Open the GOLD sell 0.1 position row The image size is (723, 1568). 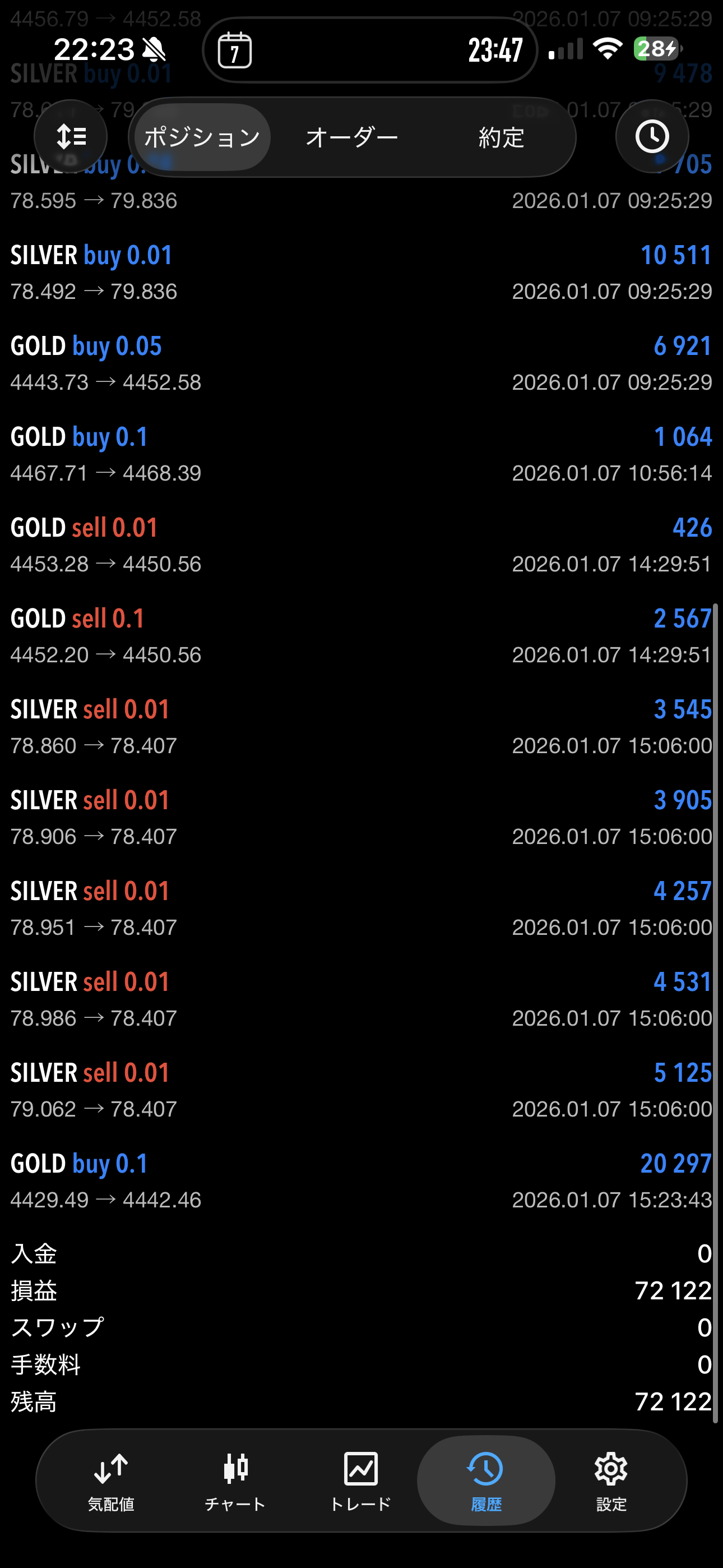coord(361,635)
